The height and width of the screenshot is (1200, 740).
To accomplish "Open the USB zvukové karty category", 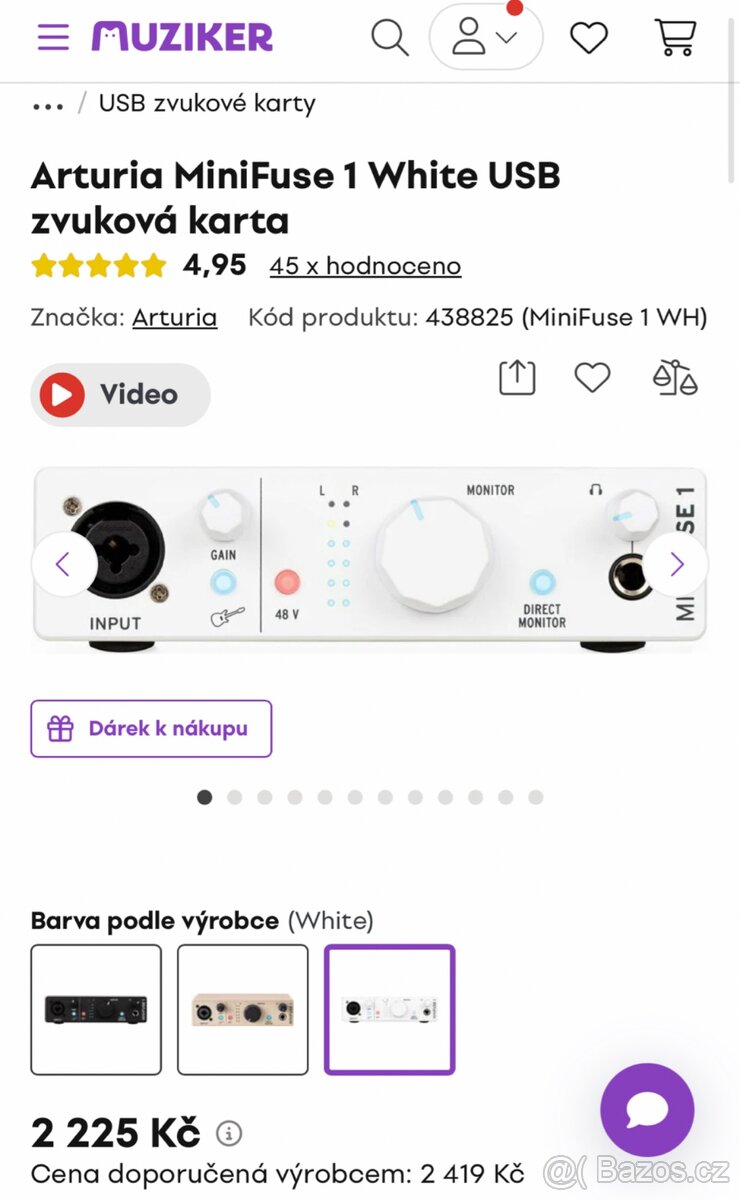I will (205, 103).
